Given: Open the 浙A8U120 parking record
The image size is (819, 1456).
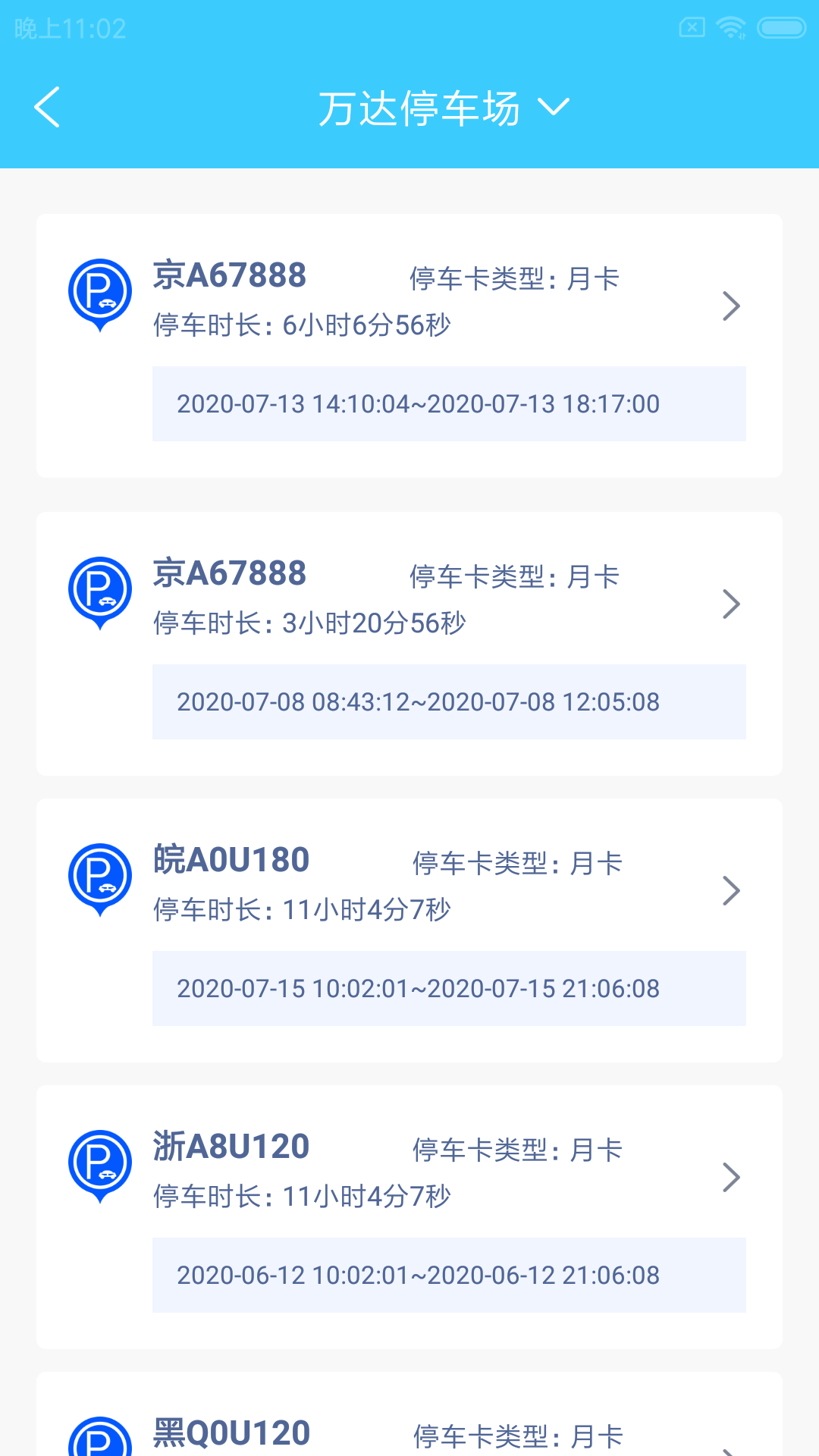Looking at the screenshot, I should pos(409,1217).
